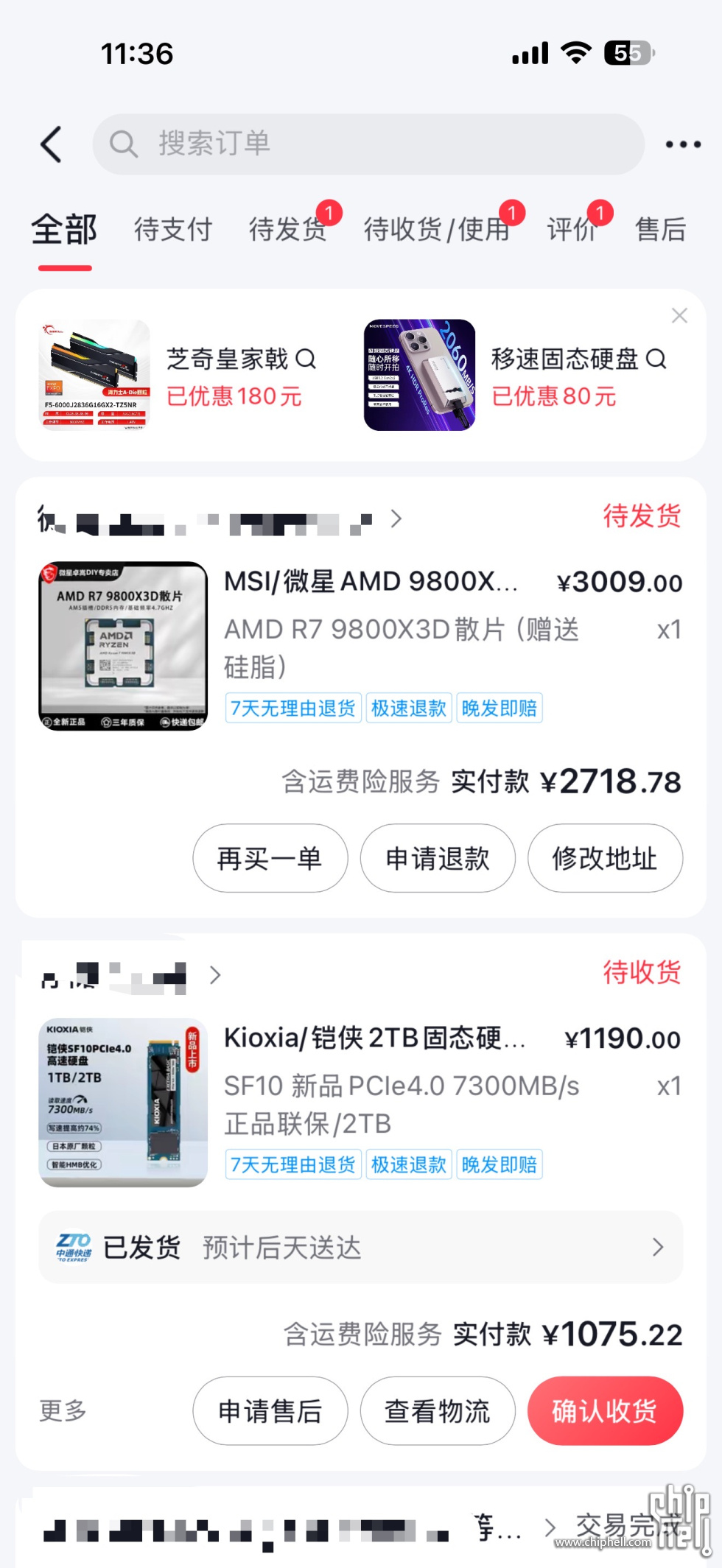Go back using the back arrow
Viewport: 722px width, 1568px height.
coord(51,144)
